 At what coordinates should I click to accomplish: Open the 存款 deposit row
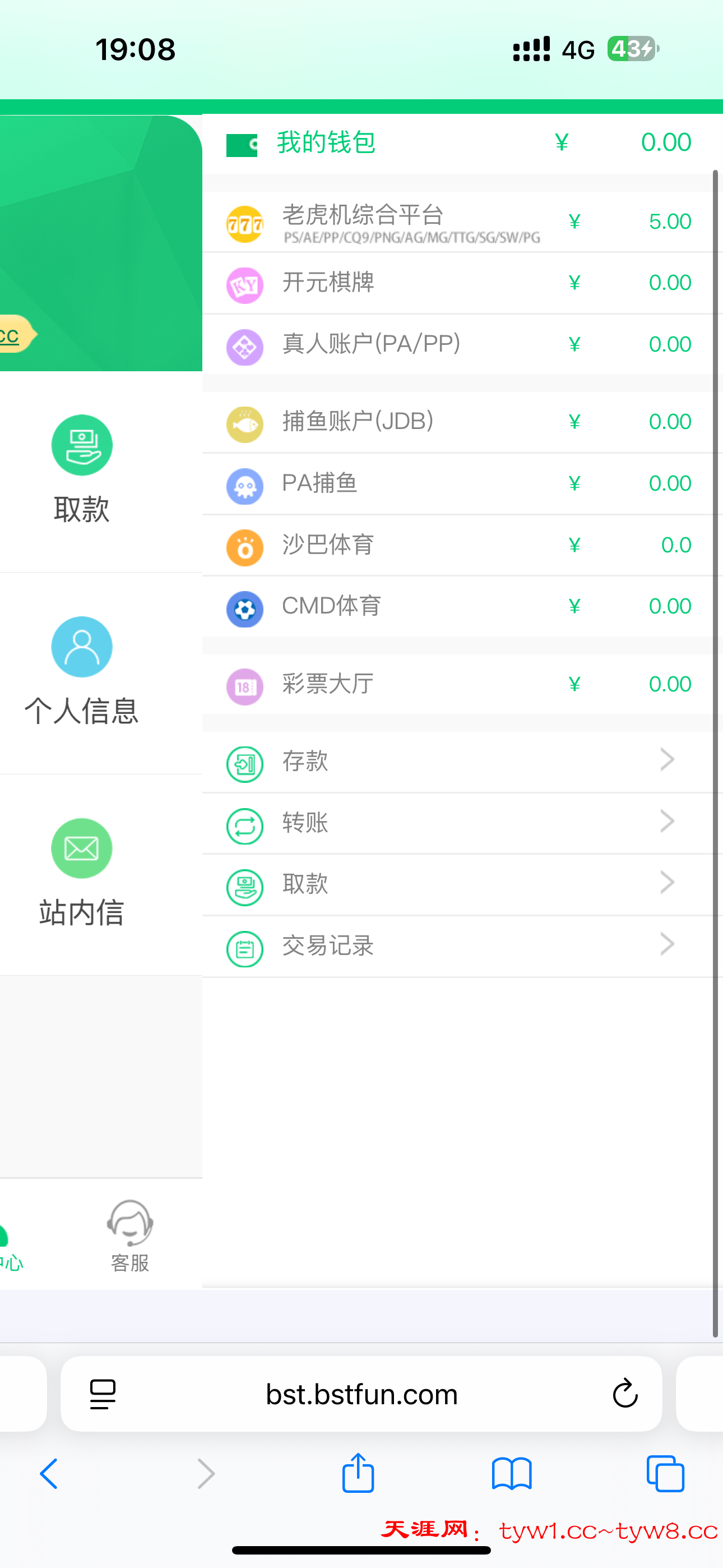456,762
